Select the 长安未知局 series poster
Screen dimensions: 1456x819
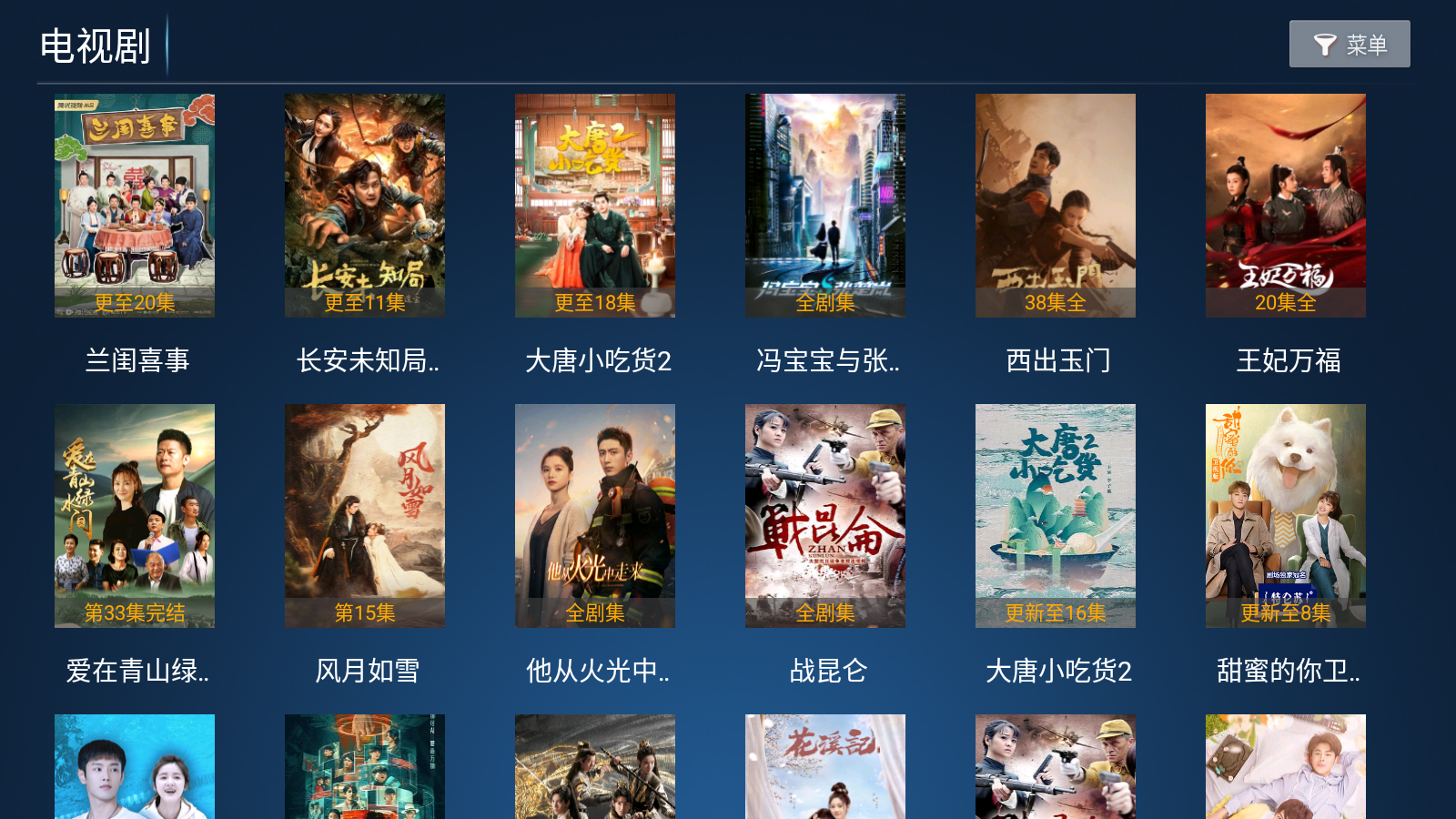pyautogui.click(x=365, y=206)
